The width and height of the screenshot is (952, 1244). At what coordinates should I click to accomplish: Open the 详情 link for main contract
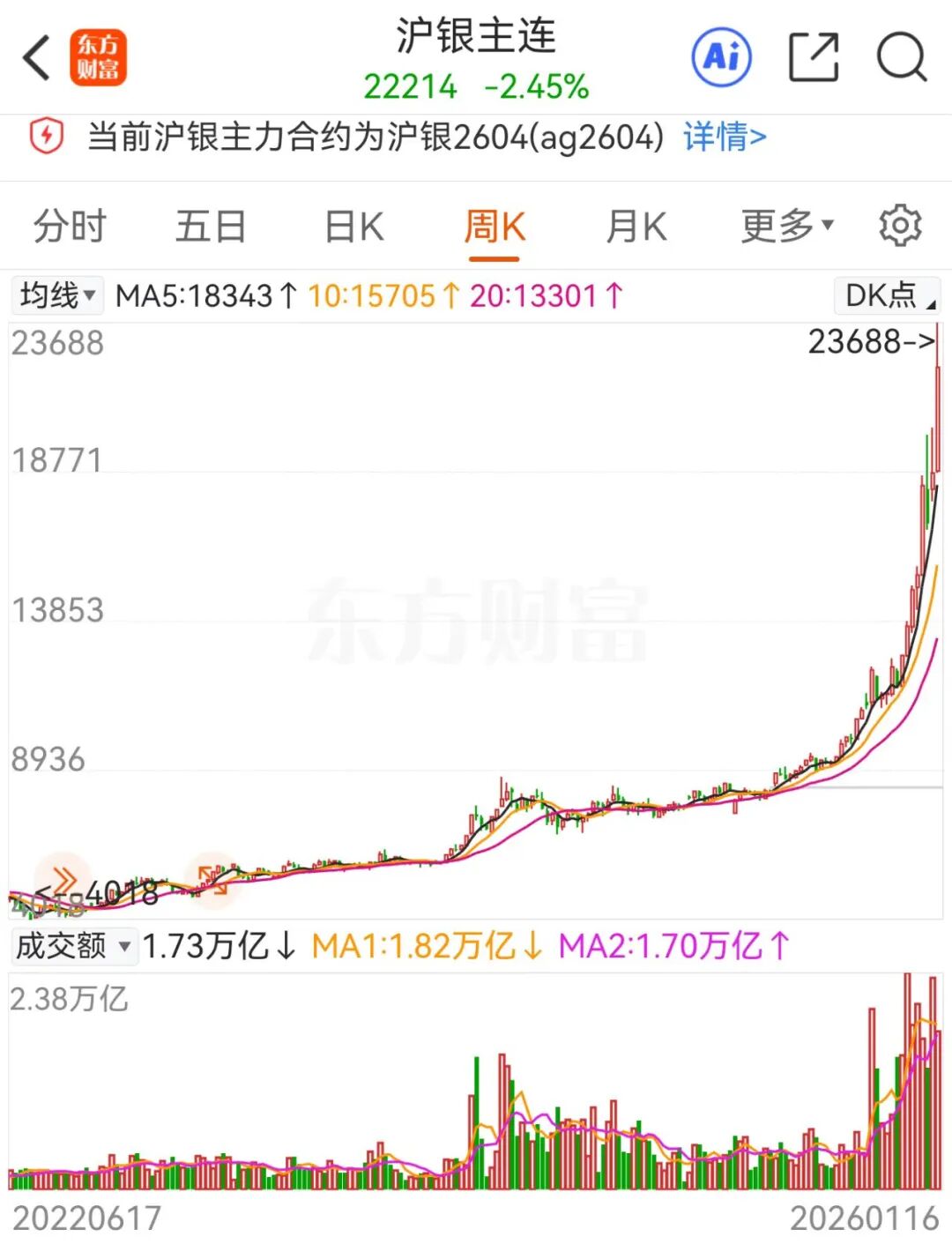[x=724, y=138]
